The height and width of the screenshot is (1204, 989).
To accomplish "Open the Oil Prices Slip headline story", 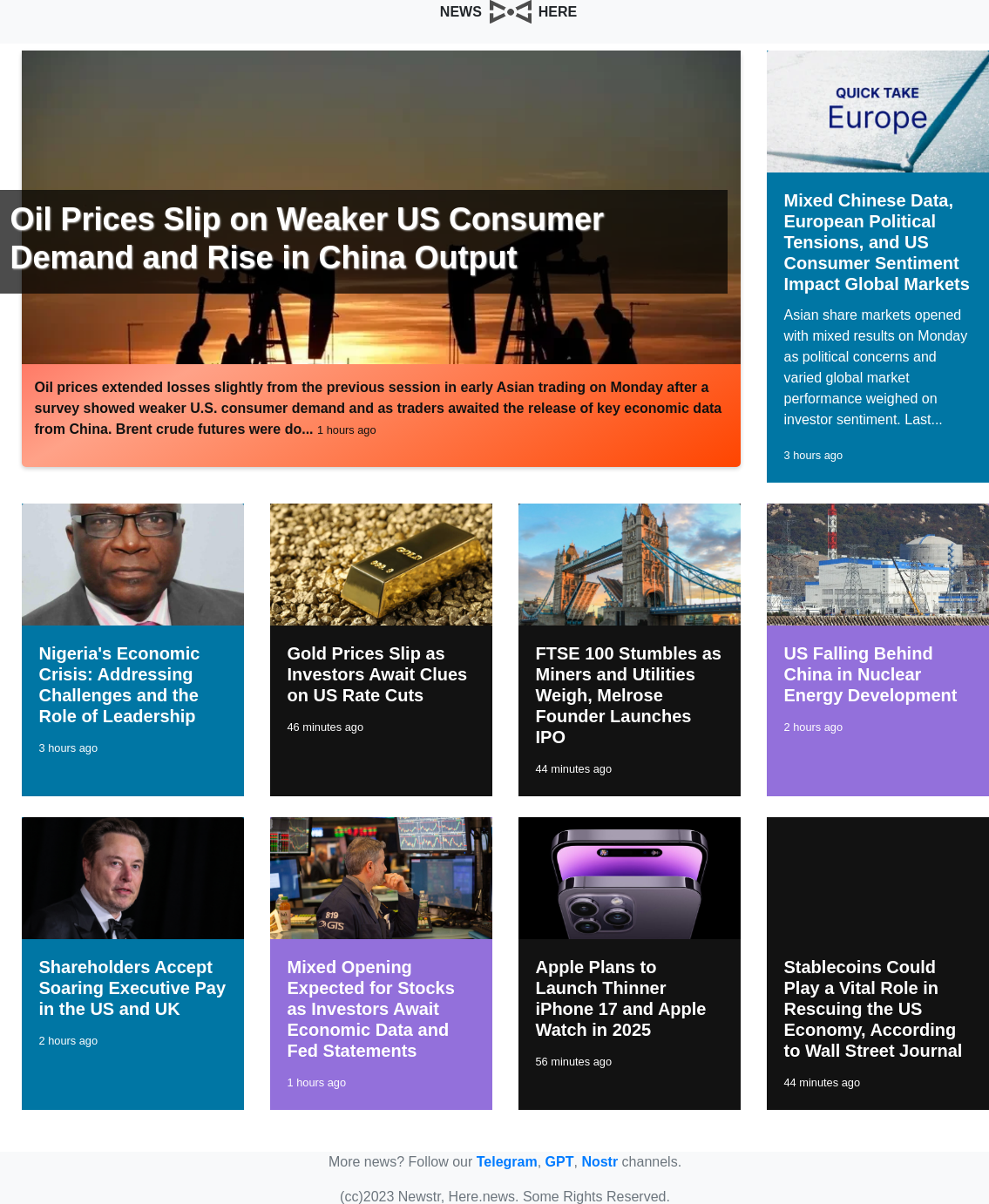I will click(x=307, y=239).
